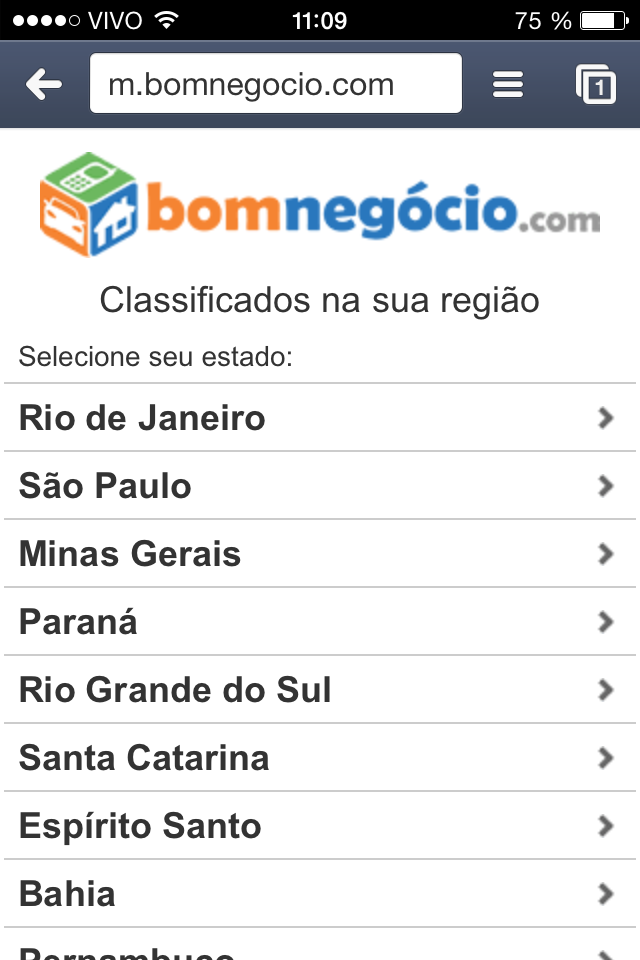Open Minas Gerais classifieds
Viewport: 640px width, 960px height.
pyautogui.click(x=320, y=554)
